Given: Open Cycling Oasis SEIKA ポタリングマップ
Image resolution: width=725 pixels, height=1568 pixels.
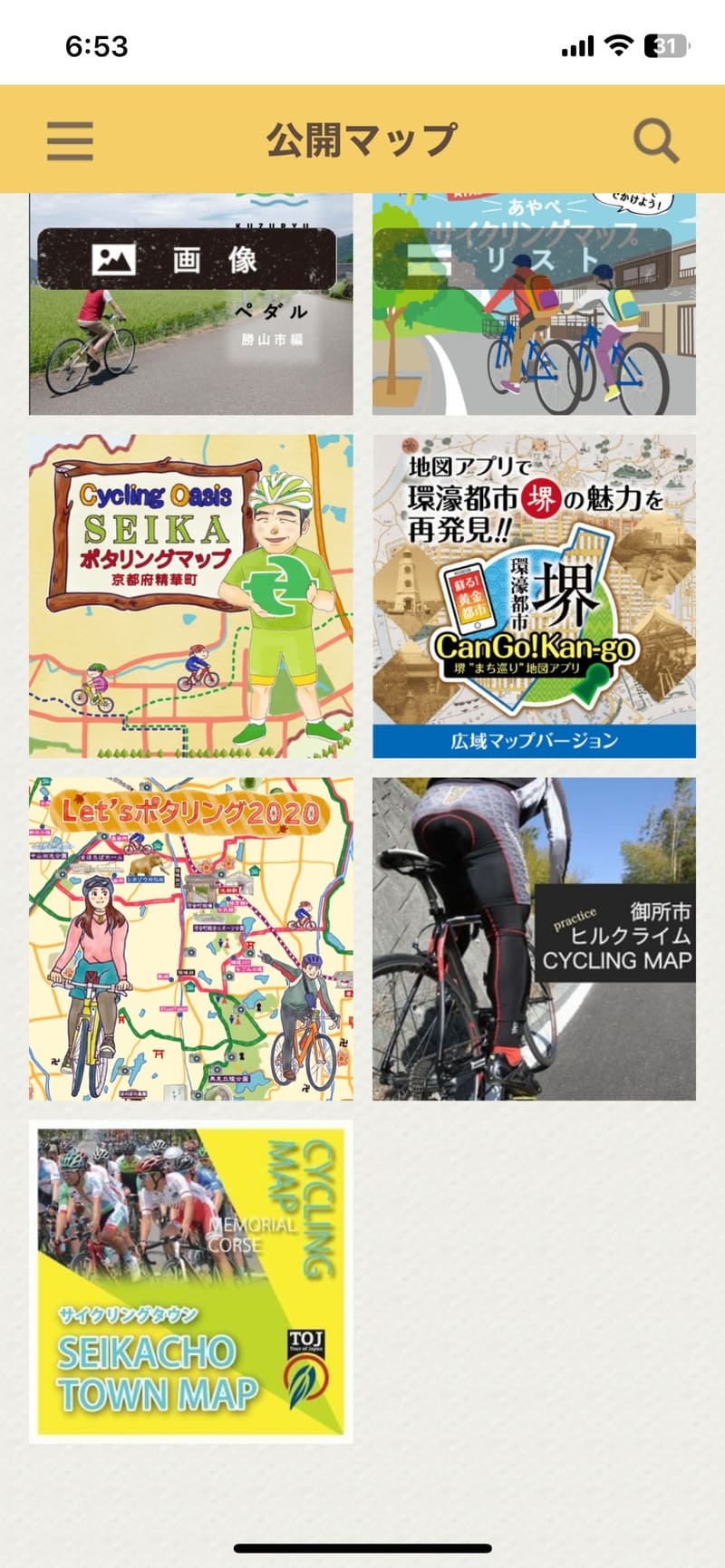Looking at the screenshot, I should click(191, 596).
